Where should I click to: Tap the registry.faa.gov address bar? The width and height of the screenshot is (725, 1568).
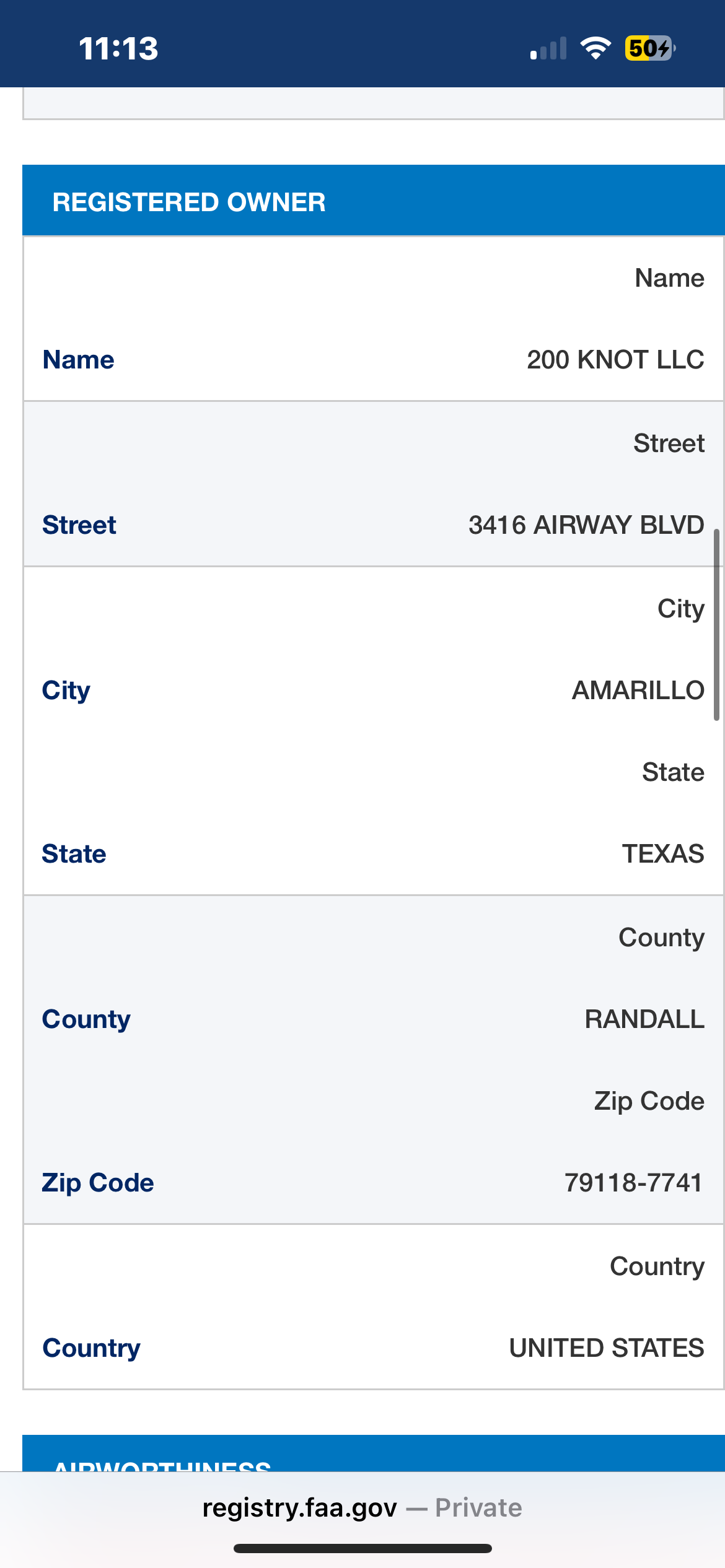(x=362, y=1507)
